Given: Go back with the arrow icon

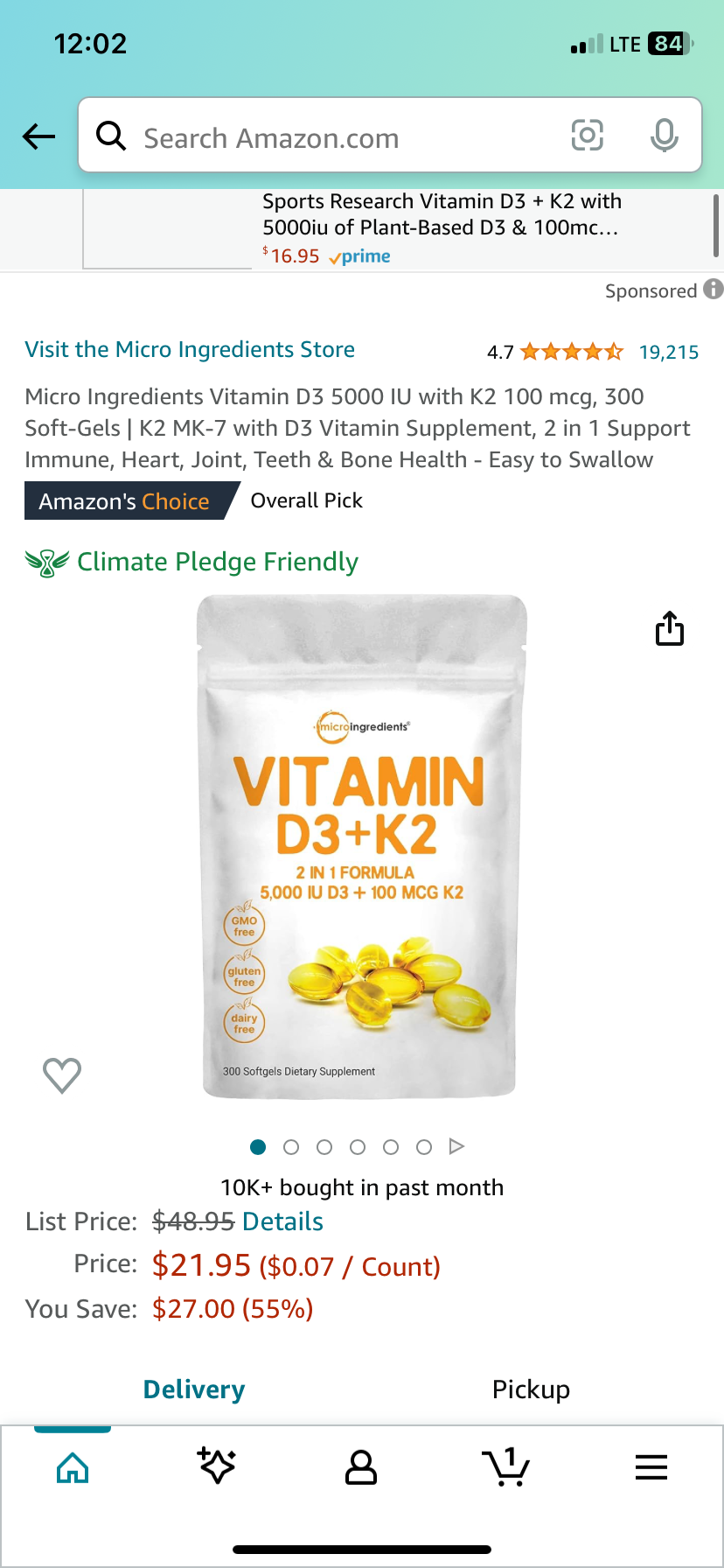Looking at the screenshot, I should (38, 136).
